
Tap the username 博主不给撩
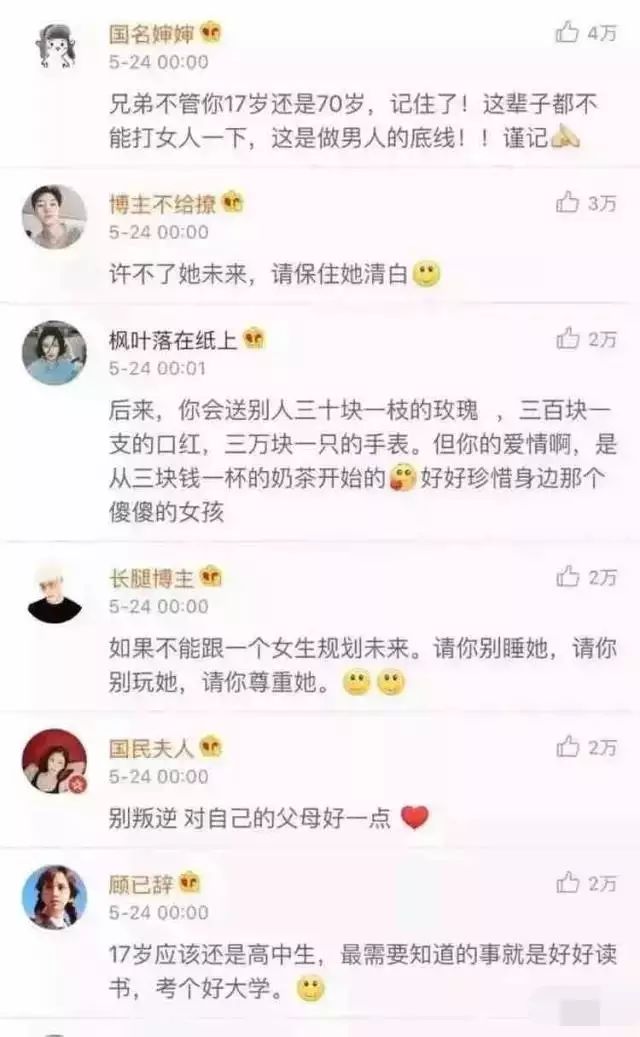(x=162, y=203)
